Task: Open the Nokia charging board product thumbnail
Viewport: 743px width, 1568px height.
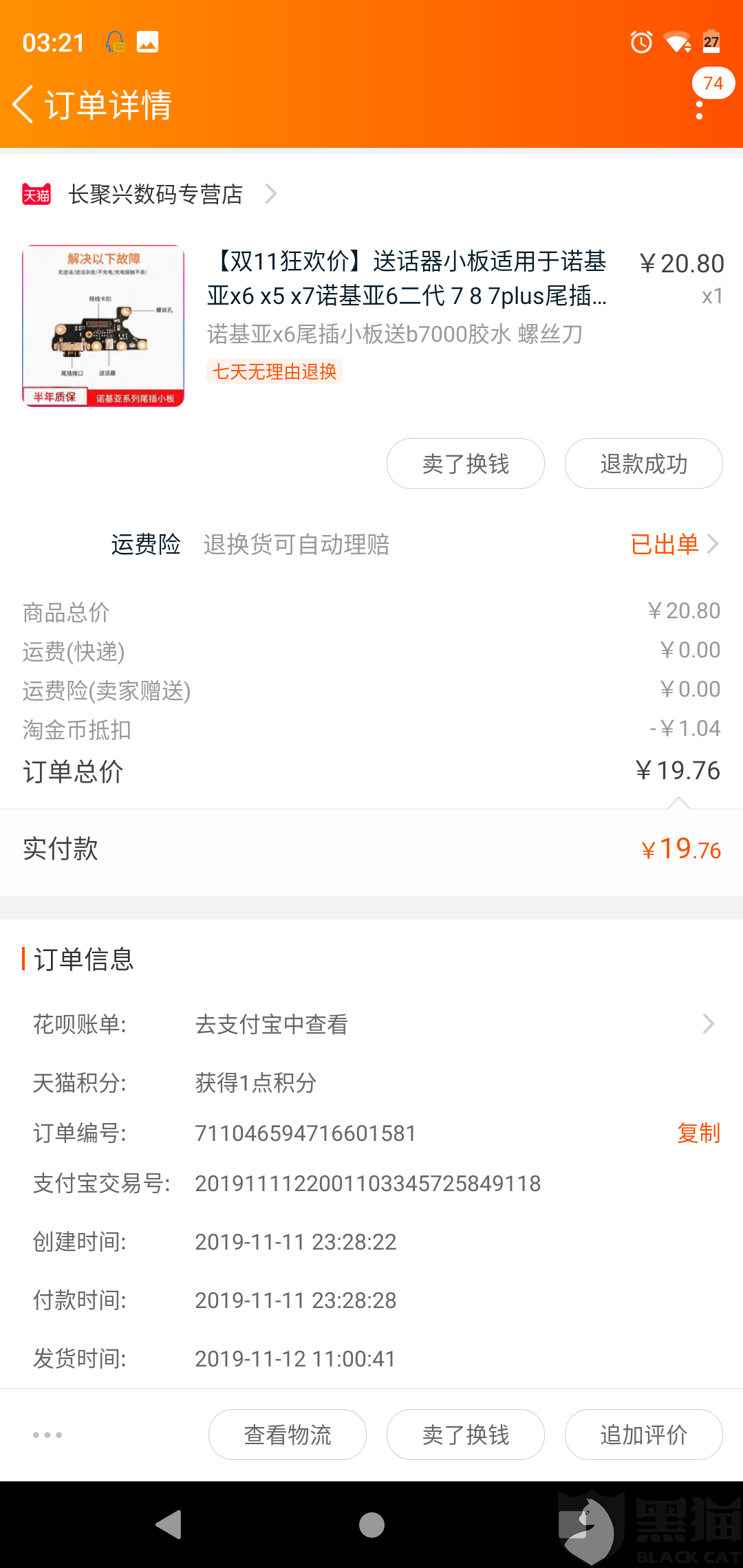Action: tap(103, 326)
